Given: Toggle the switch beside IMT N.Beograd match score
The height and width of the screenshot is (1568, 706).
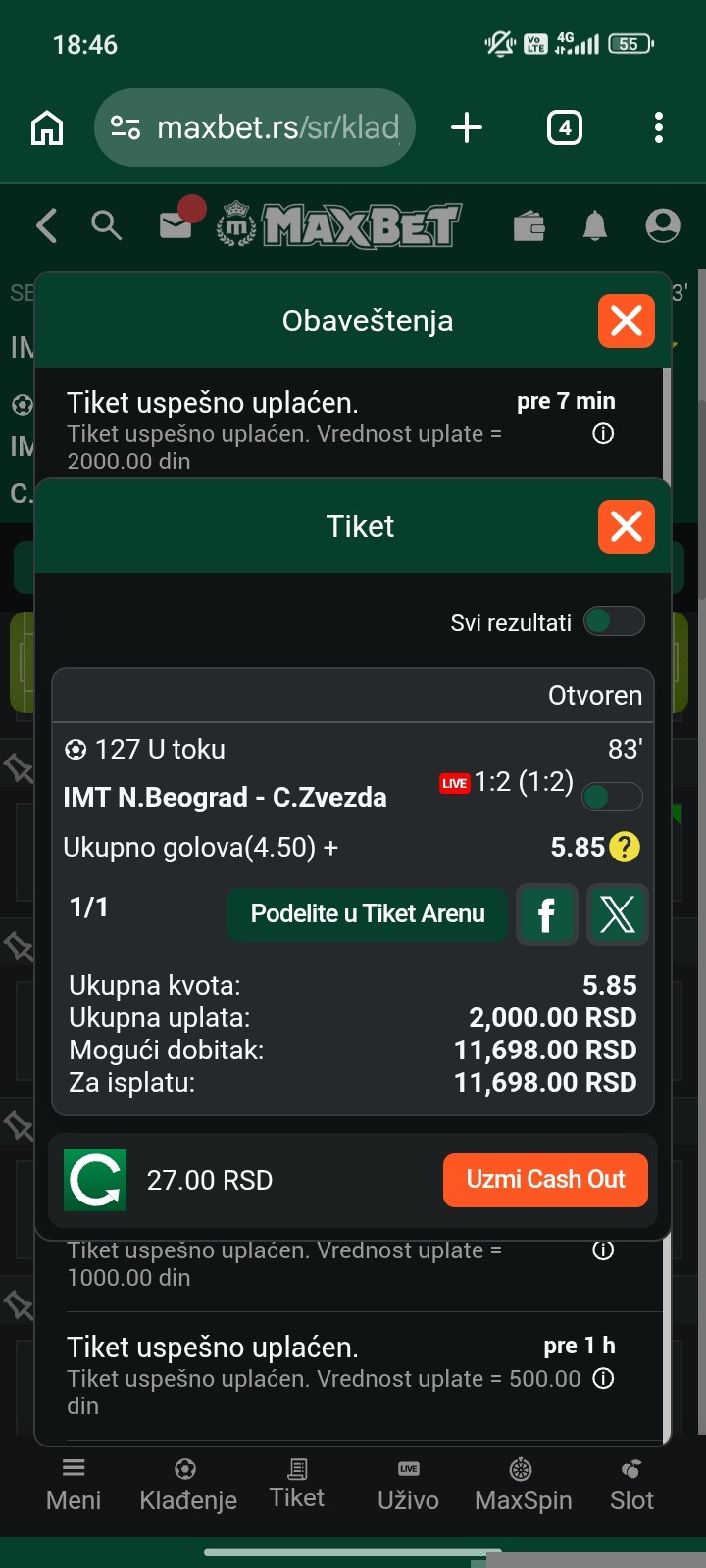Looking at the screenshot, I should (612, 797).
